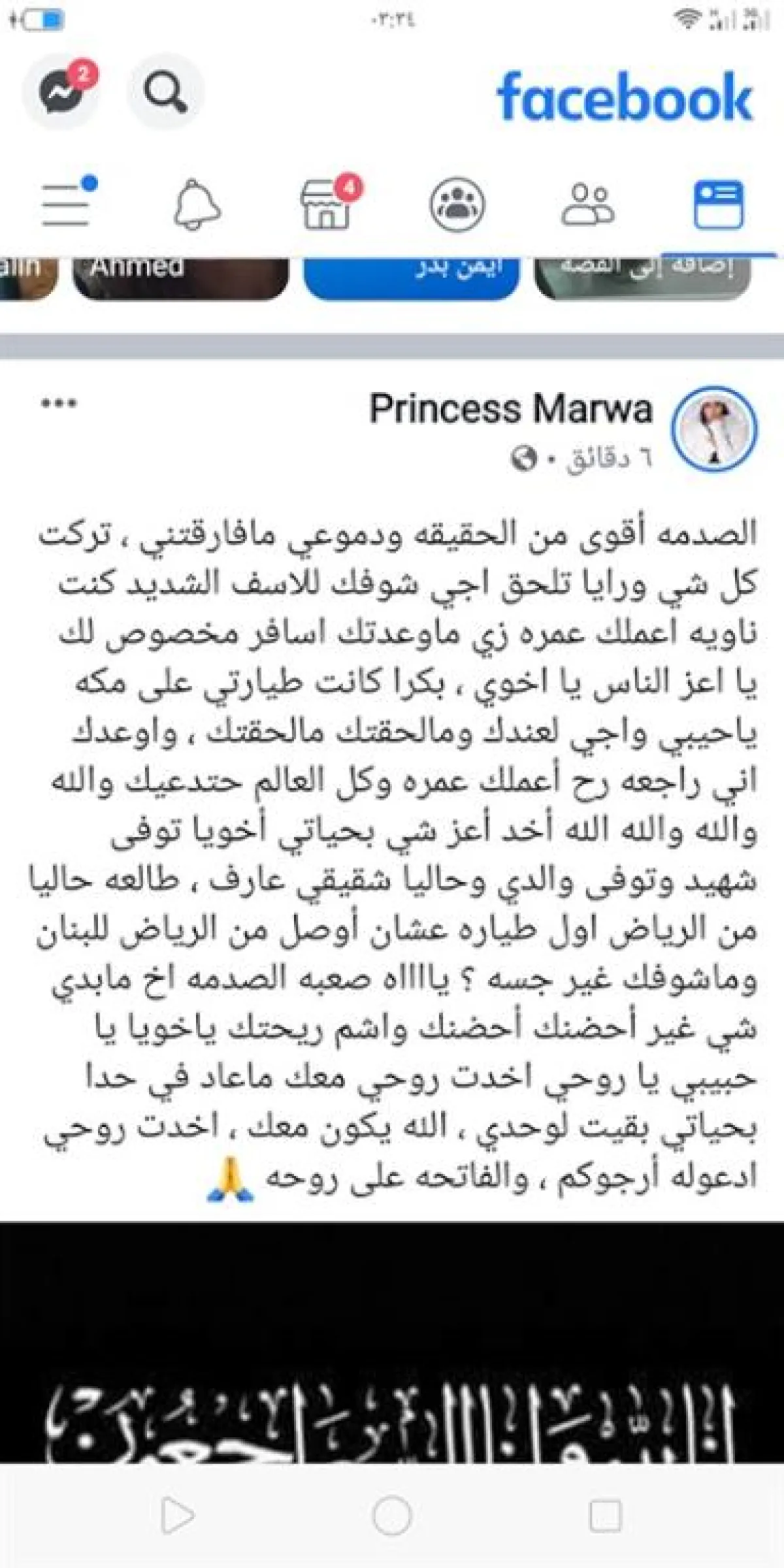The height and width of the screenshot is (1568, 784).
Task: Open the notifications bell tab
Action: coord(197,205)
